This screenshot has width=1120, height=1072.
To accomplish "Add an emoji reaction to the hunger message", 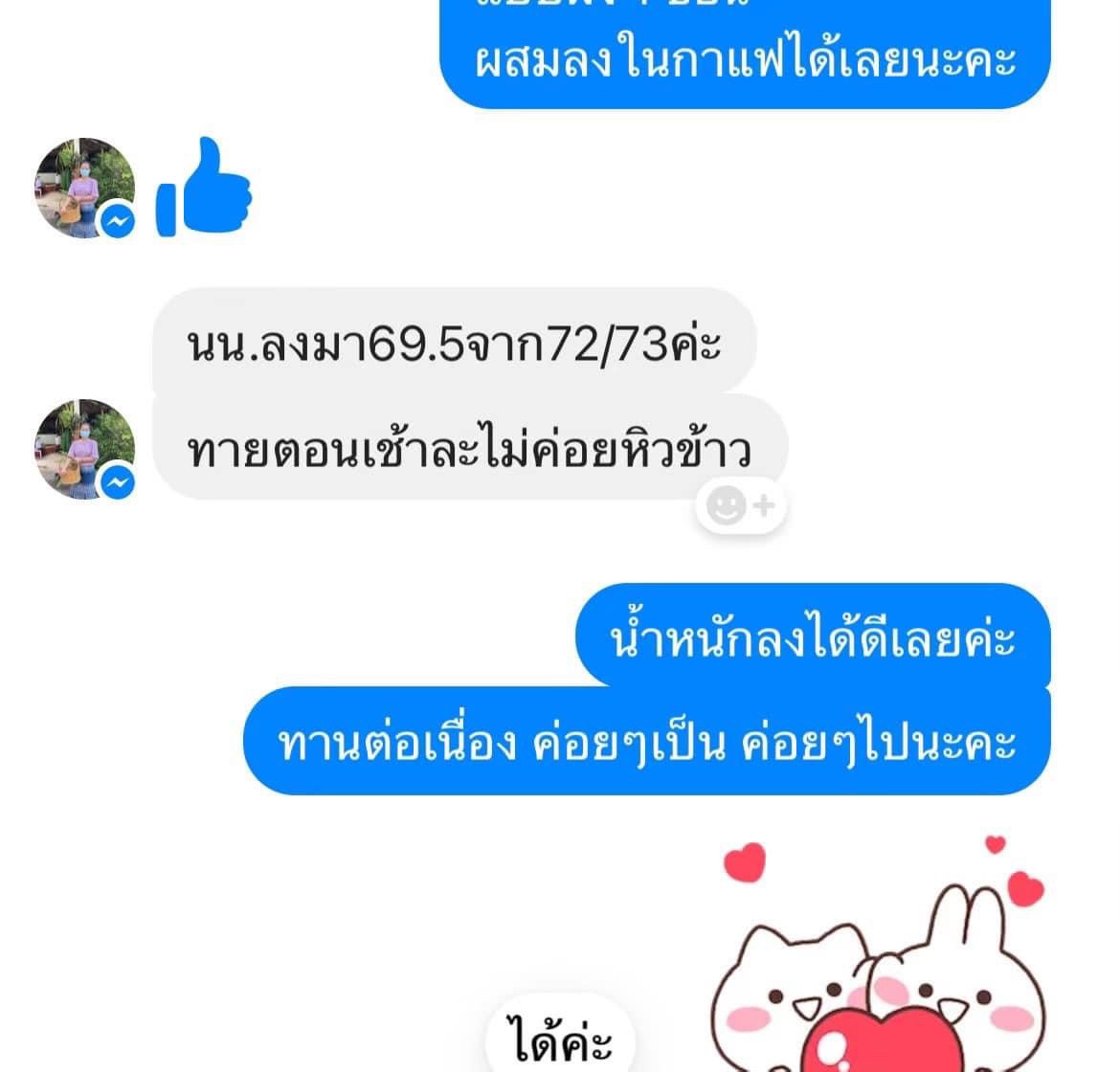I will click(x=739, y=506).
